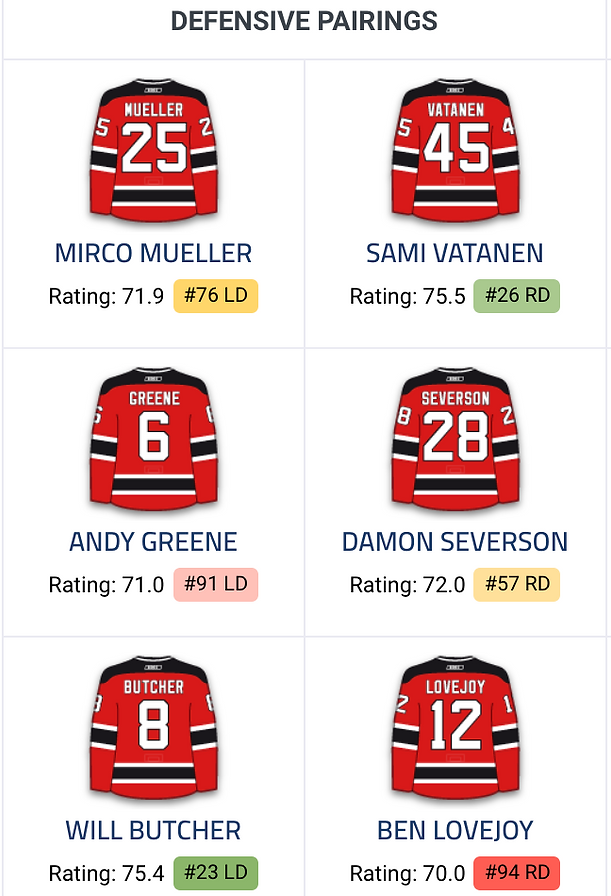
Task: Open Will Butcher's player card
Action: coord(153,830)
